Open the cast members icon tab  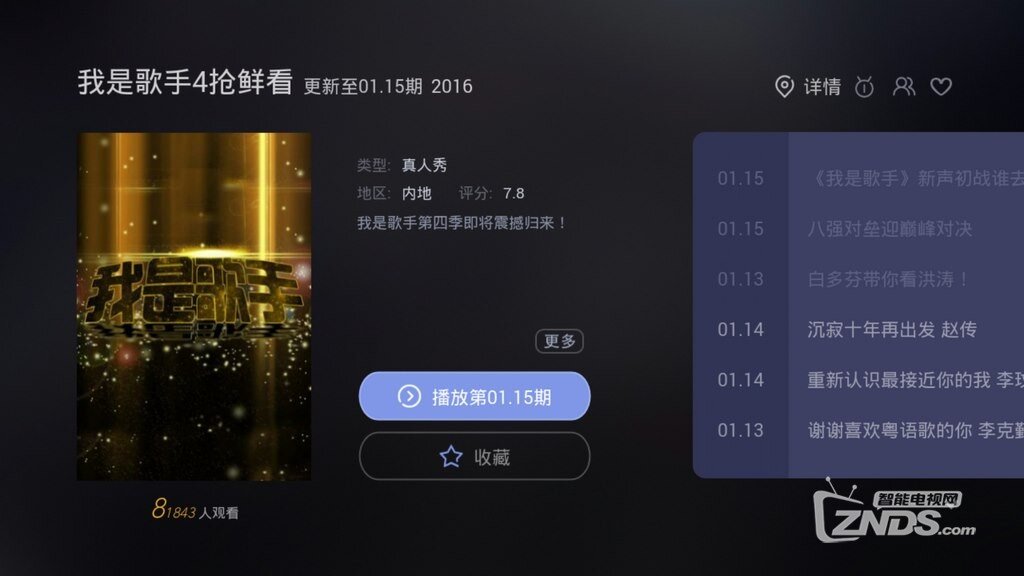904,87
